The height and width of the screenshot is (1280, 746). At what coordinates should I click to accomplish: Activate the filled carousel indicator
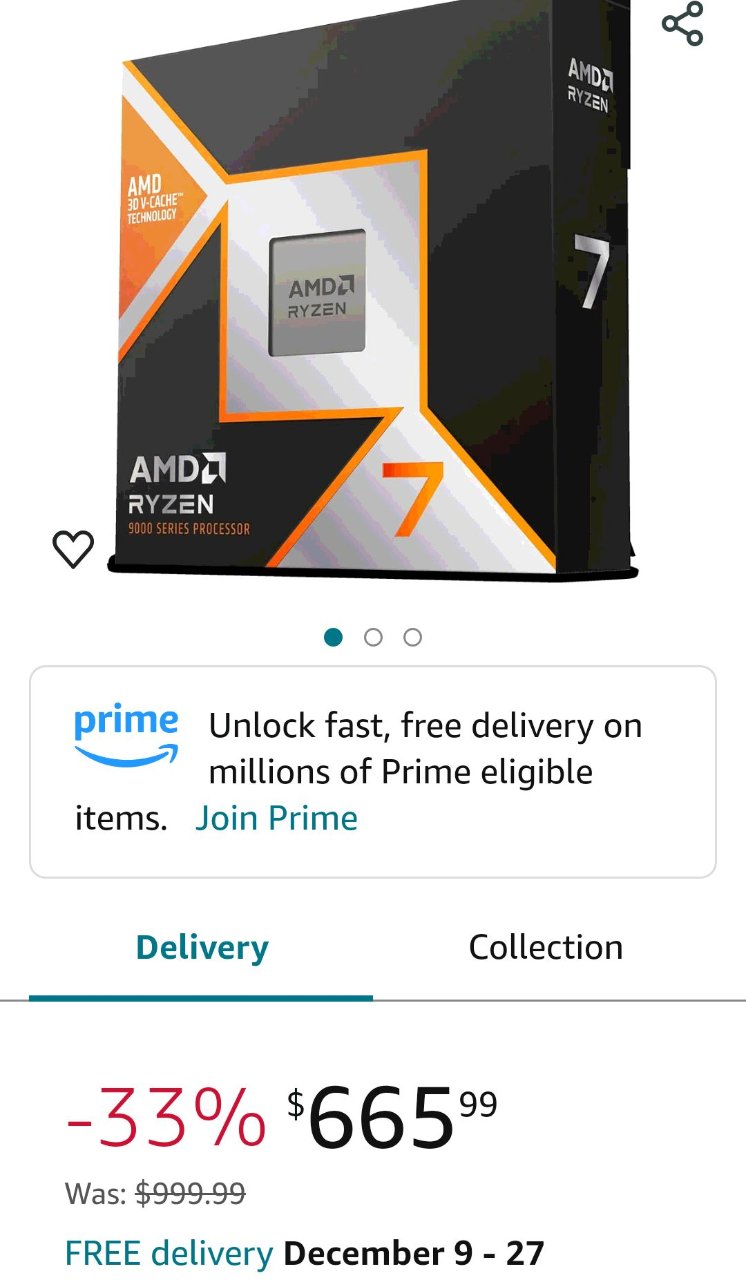click(x=333, y=636)
